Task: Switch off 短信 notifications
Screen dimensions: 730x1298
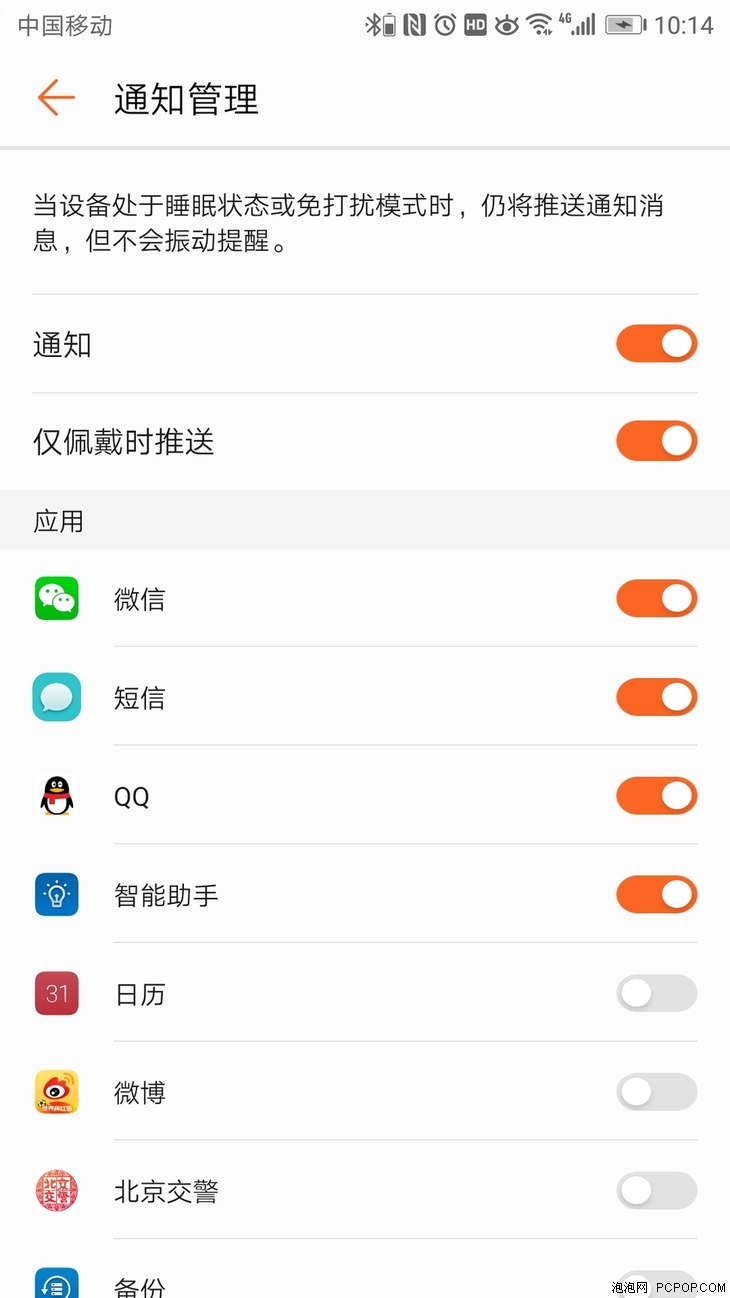Action: 656,697
